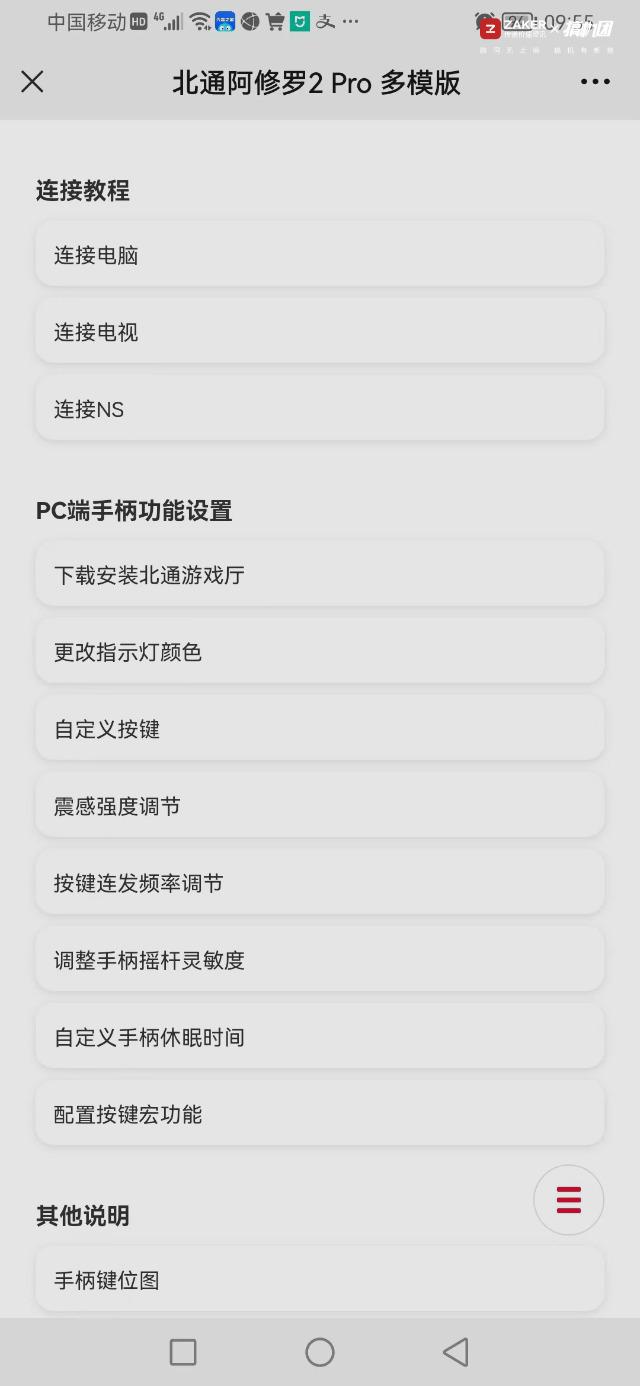
Task: Open recent apps from navigation bar
Action: pos(183,1352)
